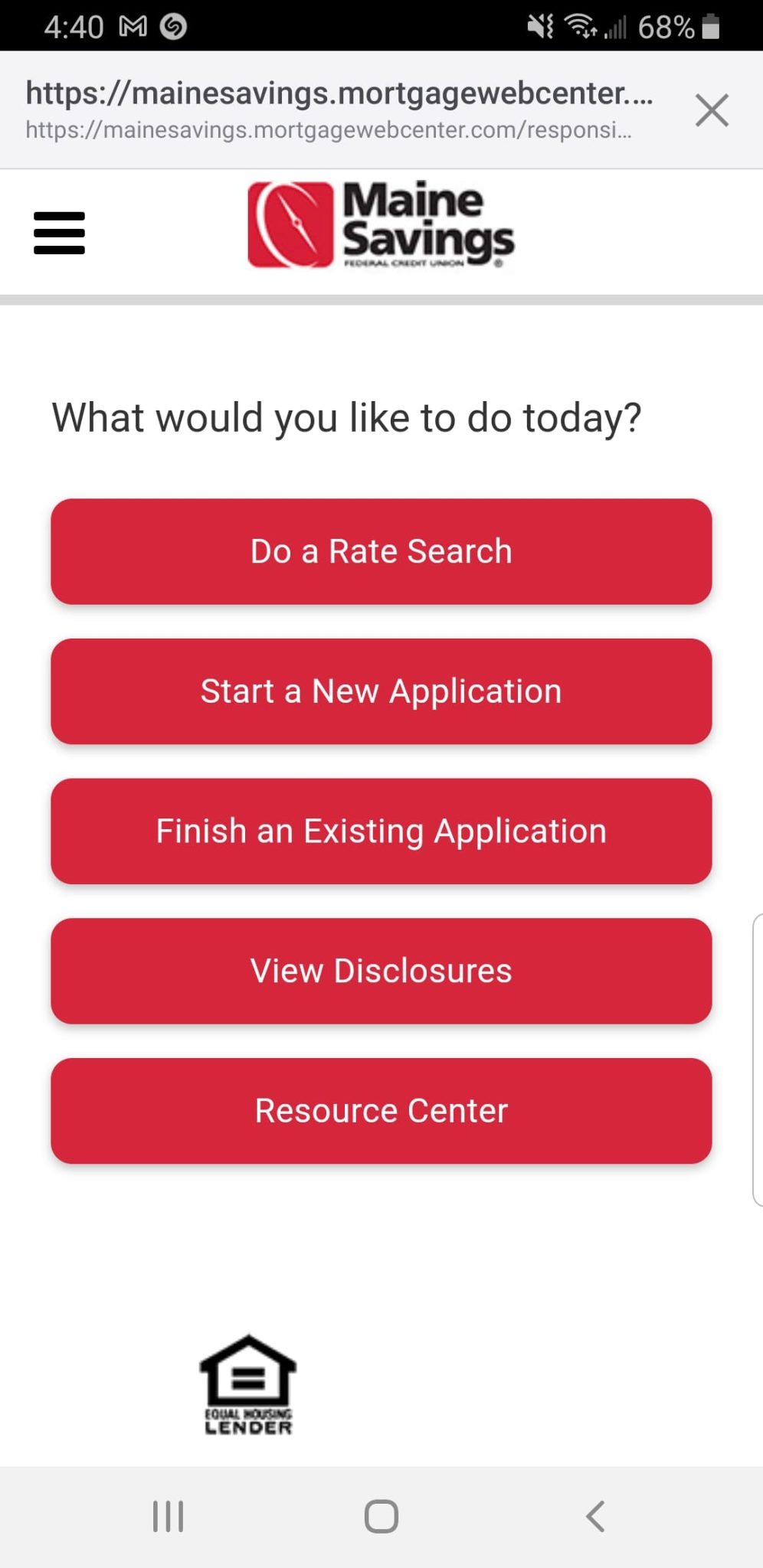Choose Finish an Existing Application
Image resolution: width=763 pixels, height=1568 pixels.
pos(381,831)
